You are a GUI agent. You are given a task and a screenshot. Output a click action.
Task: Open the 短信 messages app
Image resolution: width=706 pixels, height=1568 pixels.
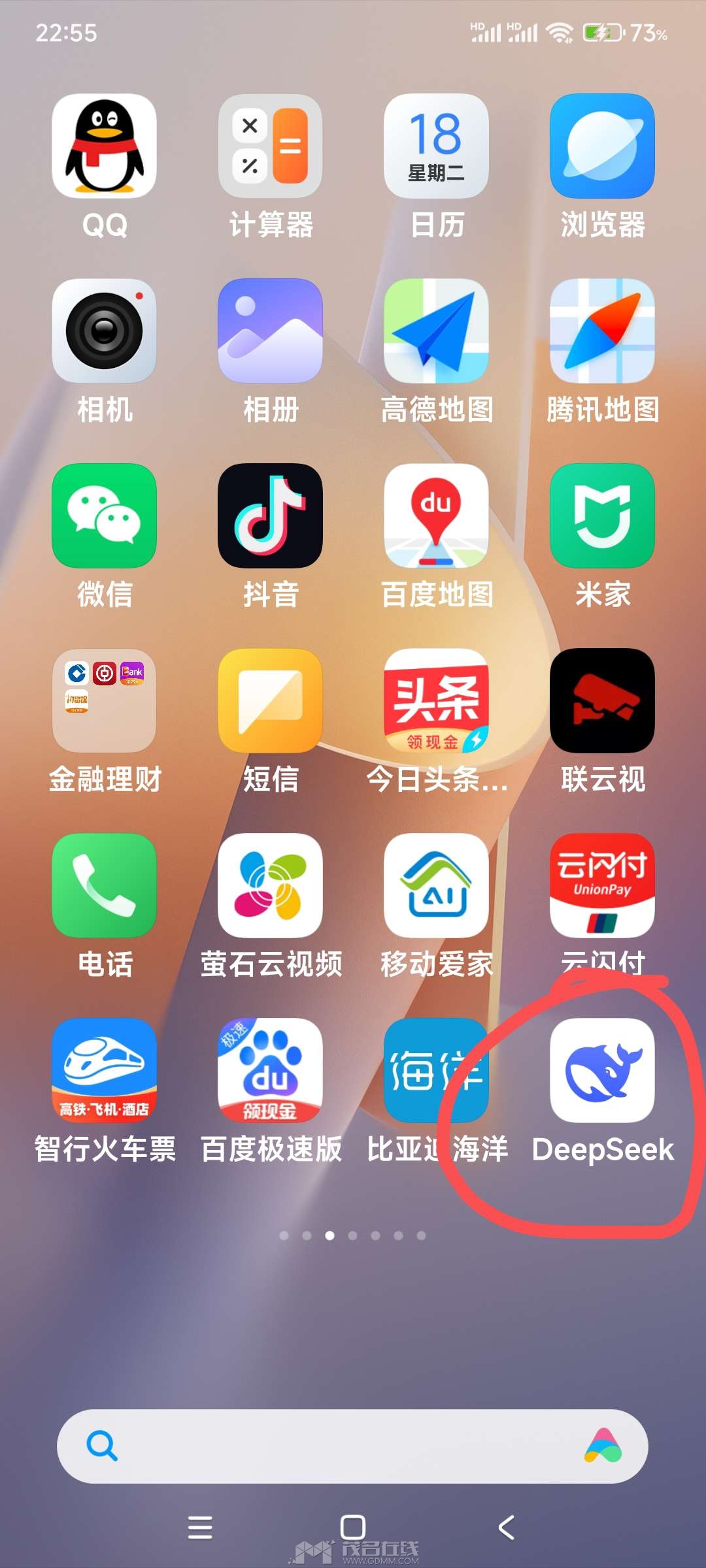coord(271,700)
